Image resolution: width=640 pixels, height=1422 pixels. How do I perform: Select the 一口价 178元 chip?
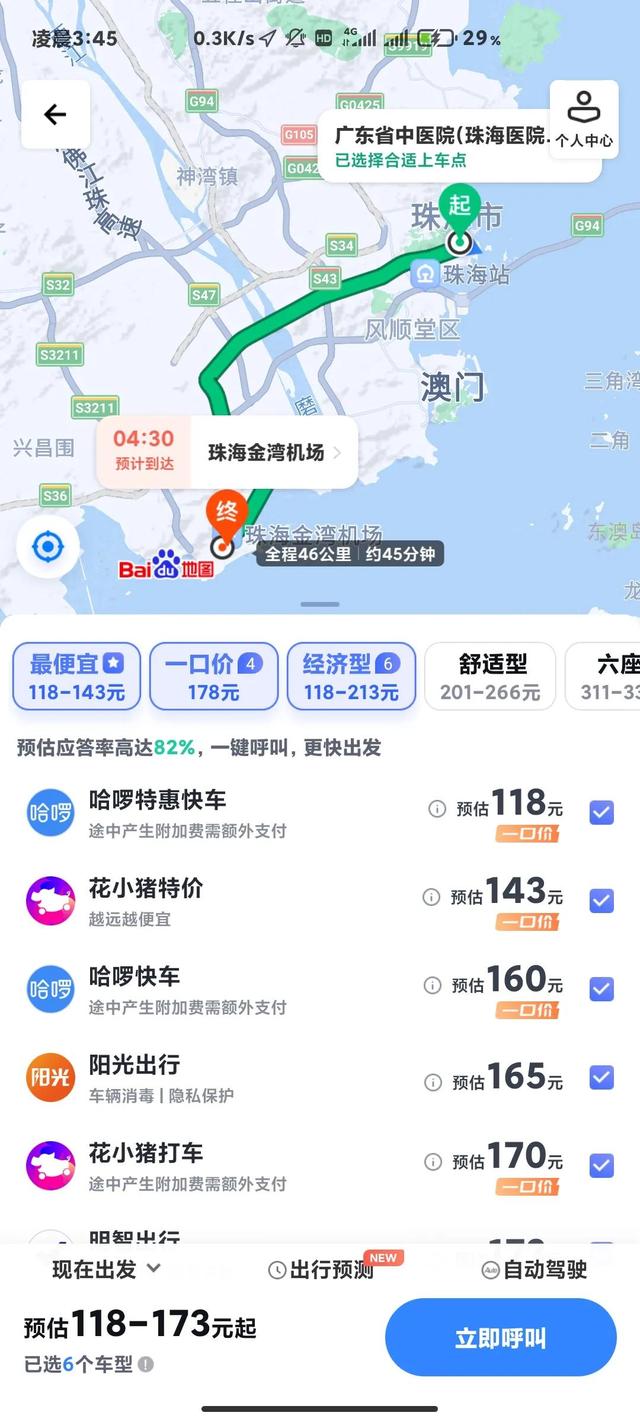214,677
